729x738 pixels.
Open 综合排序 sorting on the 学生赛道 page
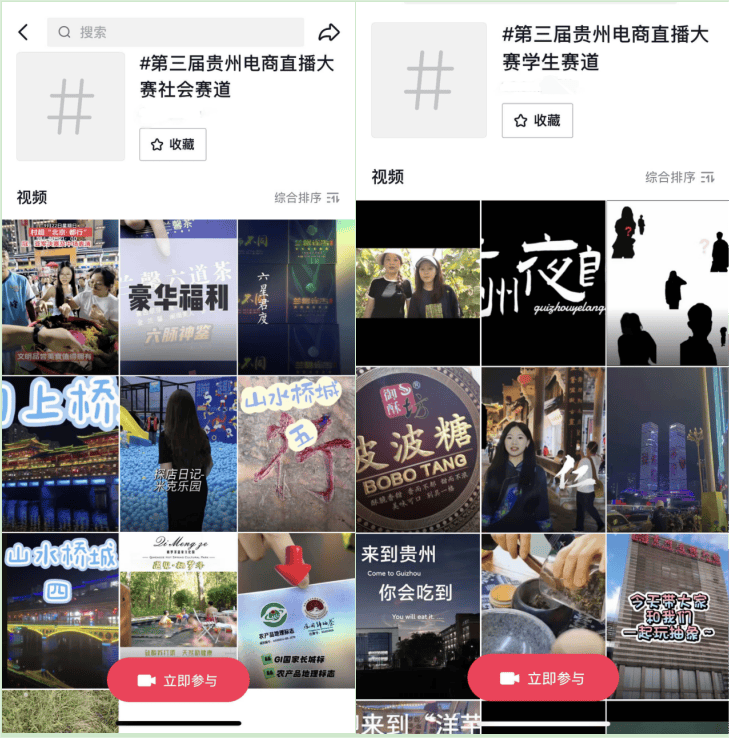click(680, 177)
